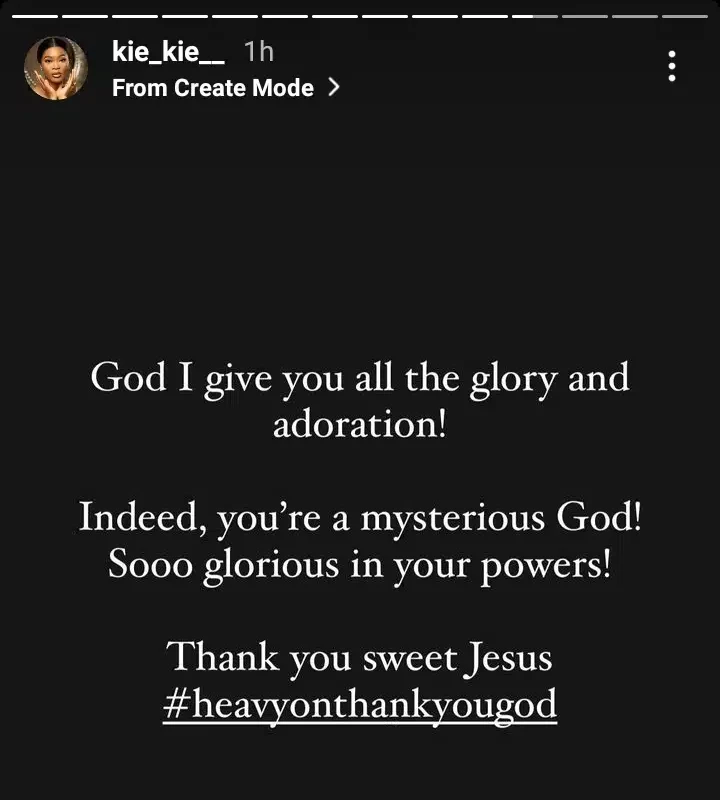The image size is (720, 800).
Task: Open the story's three-dot overflow menu
Action: pyautogui.click(x=672, y=66)
